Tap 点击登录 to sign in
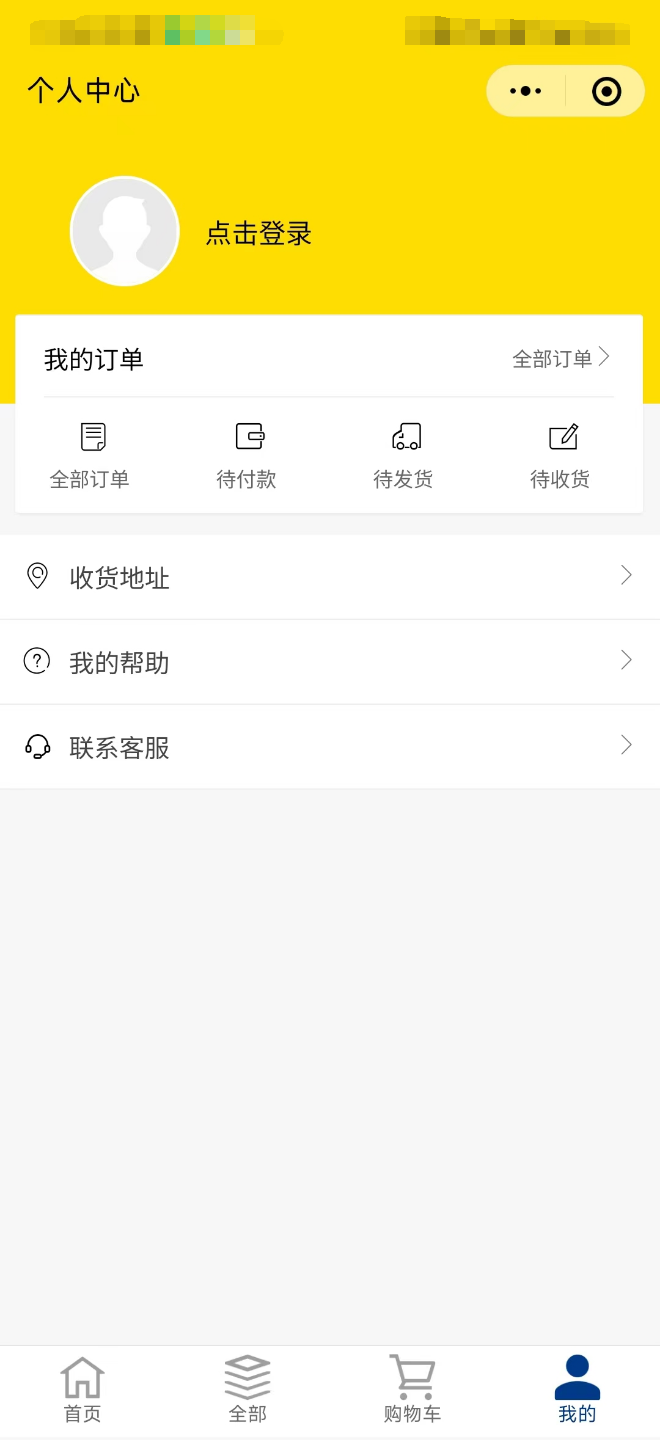 [x=259, y=234]
